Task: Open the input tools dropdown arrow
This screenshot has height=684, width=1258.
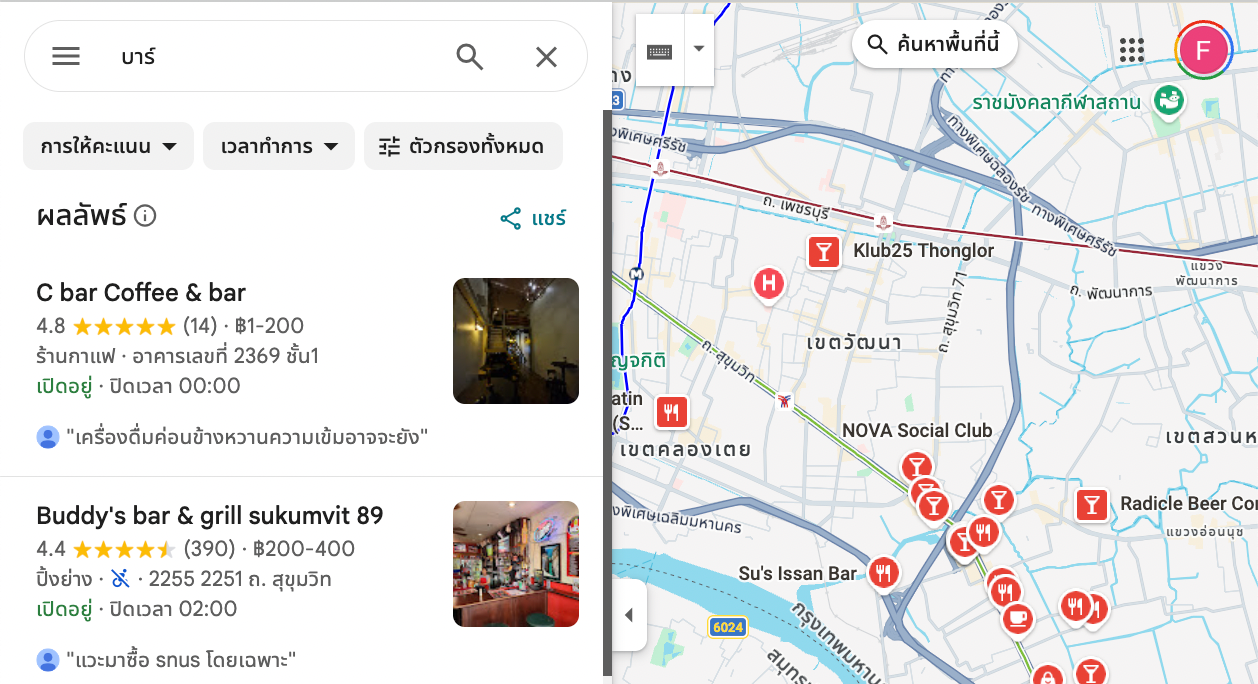Action: point(699,50)
